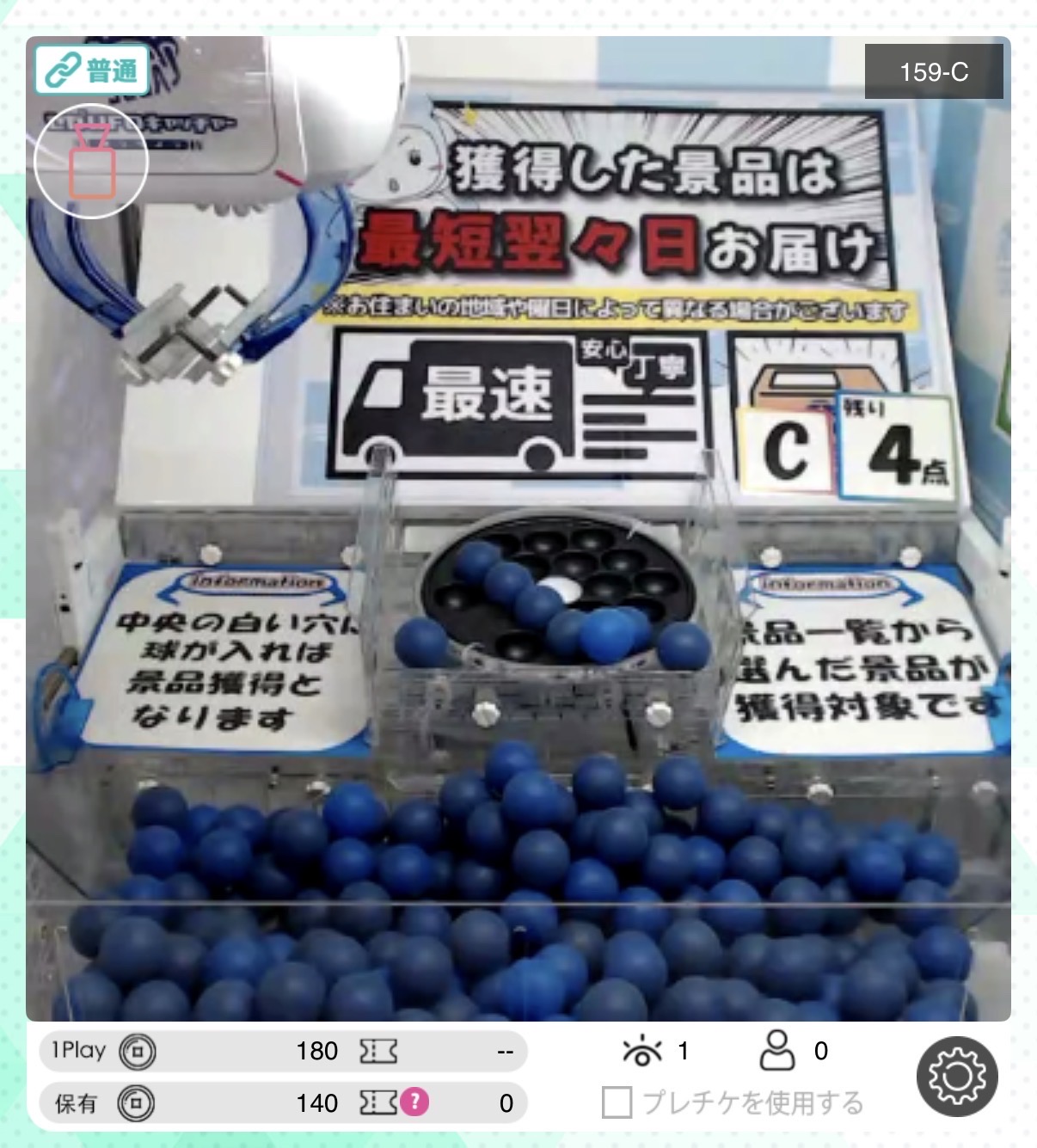1037x1148 pixels.
Task: Tap the 普通 connection badge
Action: click(x=92, y=71)
